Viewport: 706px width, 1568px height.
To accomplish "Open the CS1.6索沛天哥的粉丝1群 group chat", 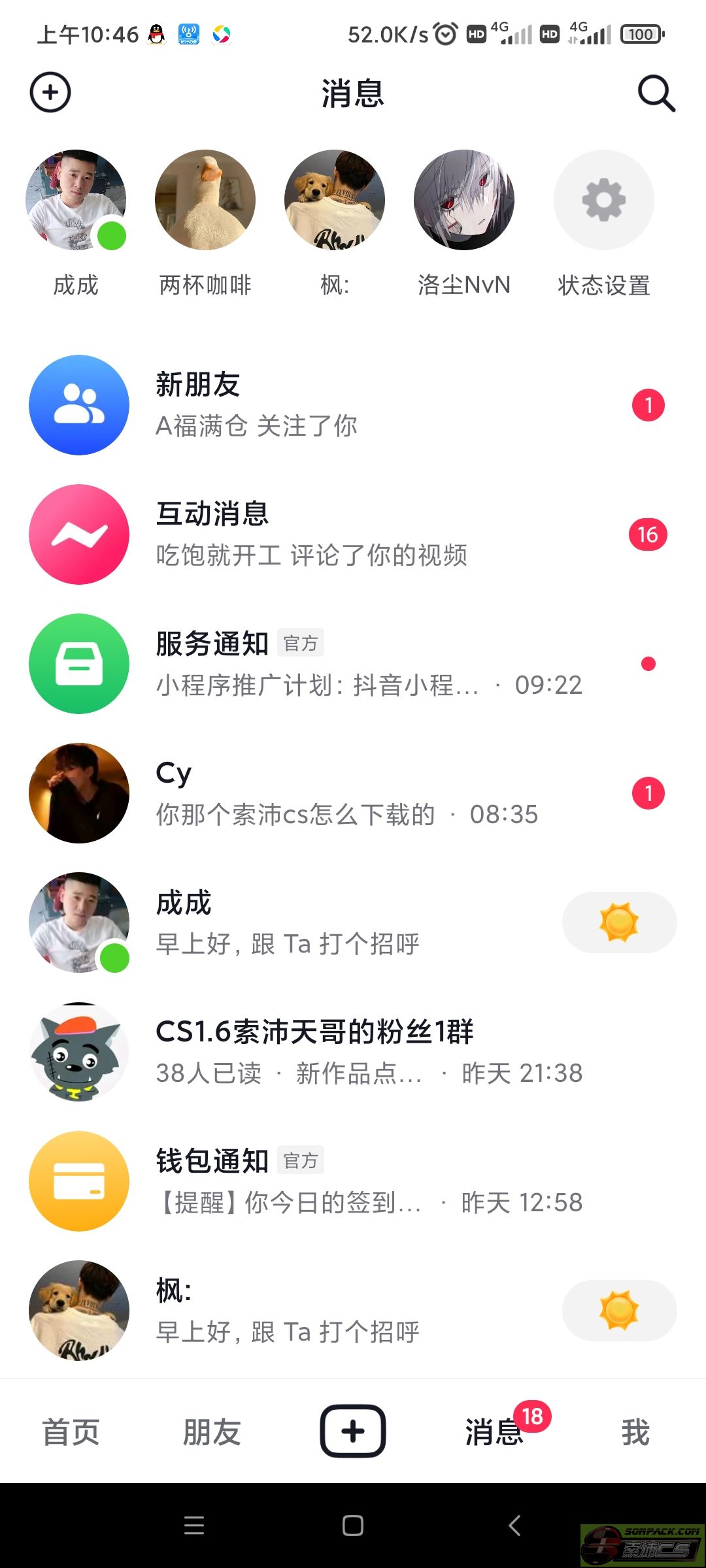I will pos(353,1052).
